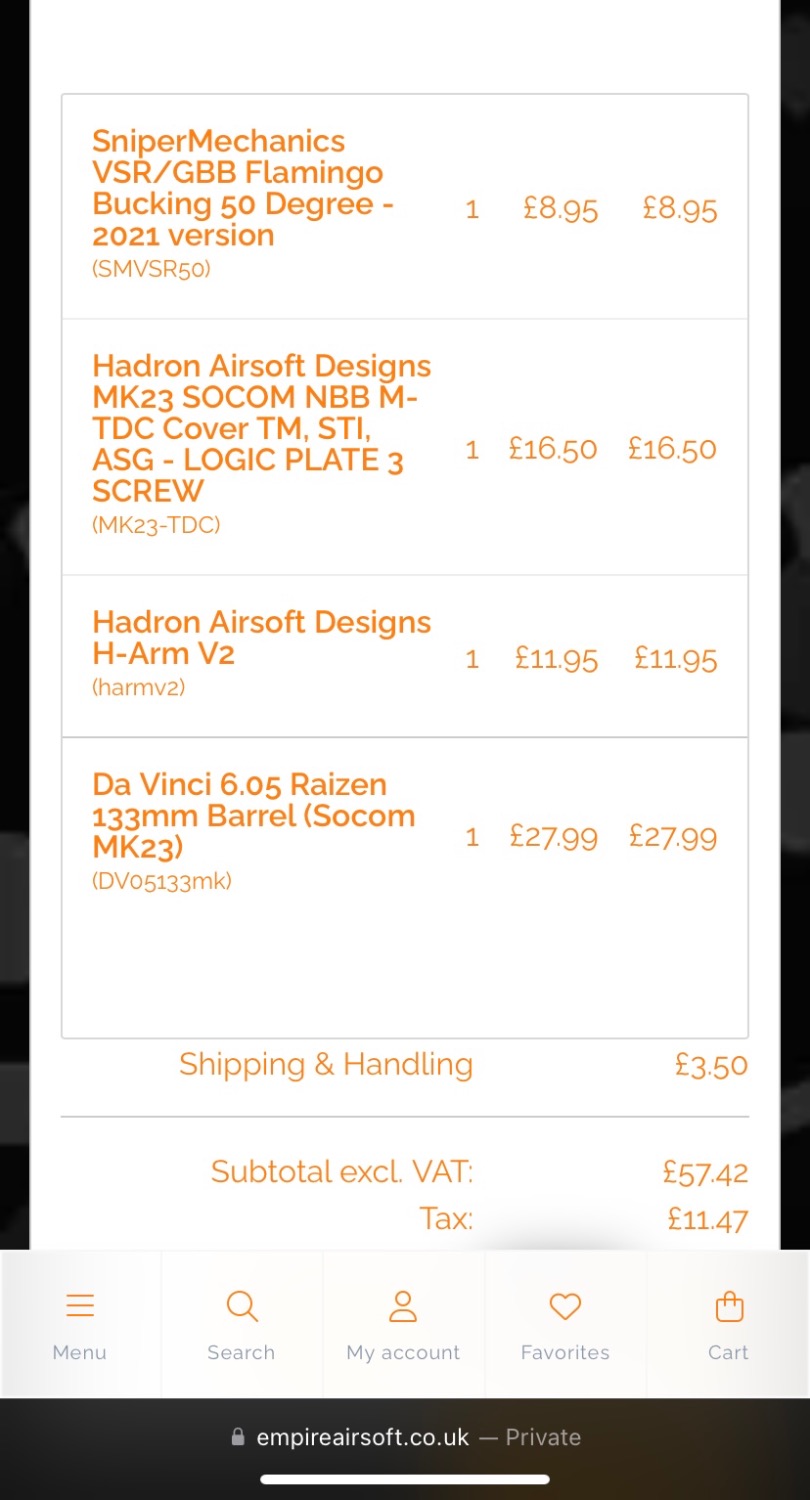Open the Hadron MK23 SOCOM TDC Cover product
The width and height of the screenshot is (810, 1500).
[261, 428]
